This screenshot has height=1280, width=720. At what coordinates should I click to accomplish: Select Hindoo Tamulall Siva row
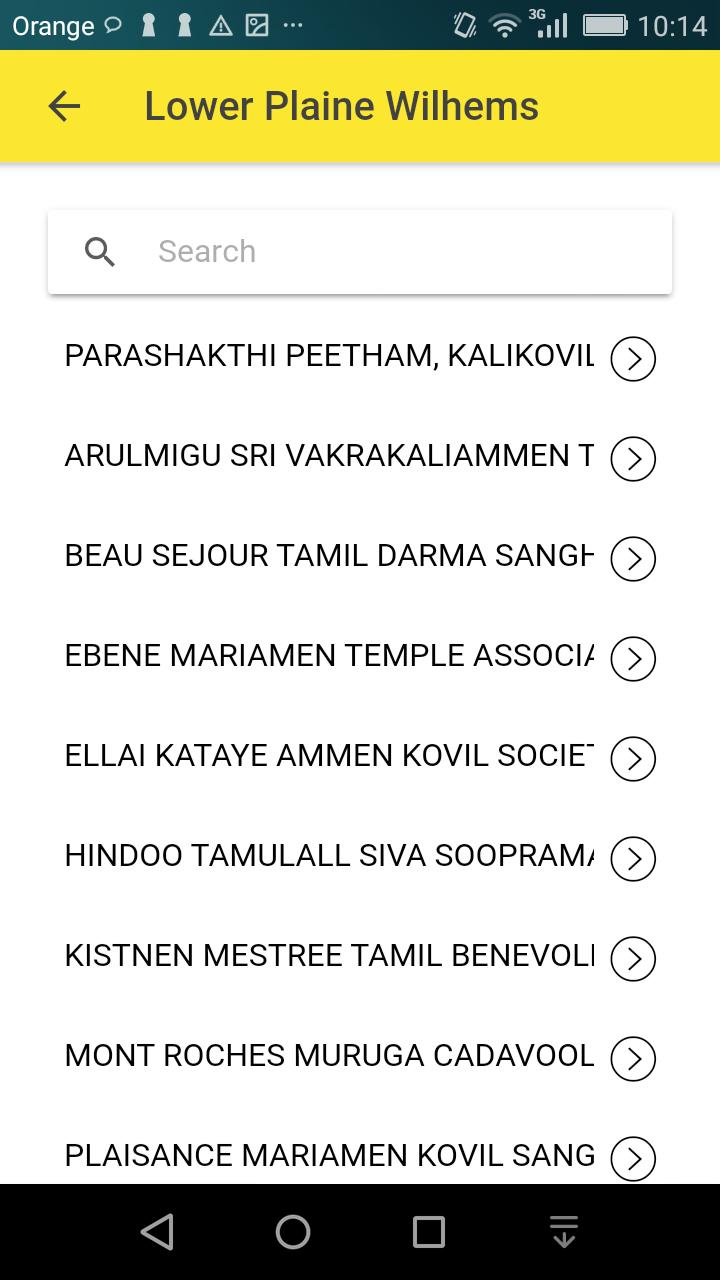click(x=330, y=856)
